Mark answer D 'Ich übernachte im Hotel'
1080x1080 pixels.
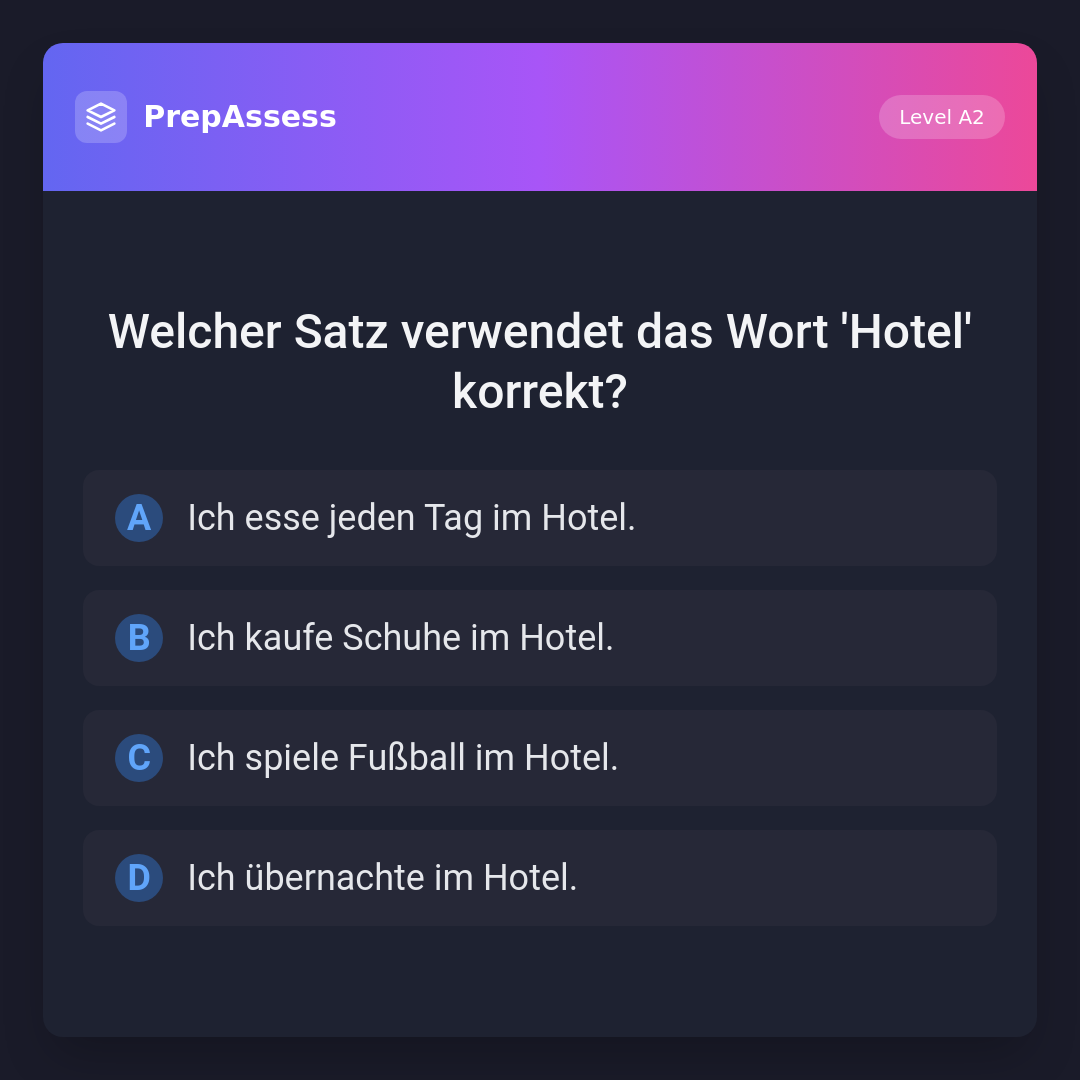pyautogui.click(x=540, y=878)
